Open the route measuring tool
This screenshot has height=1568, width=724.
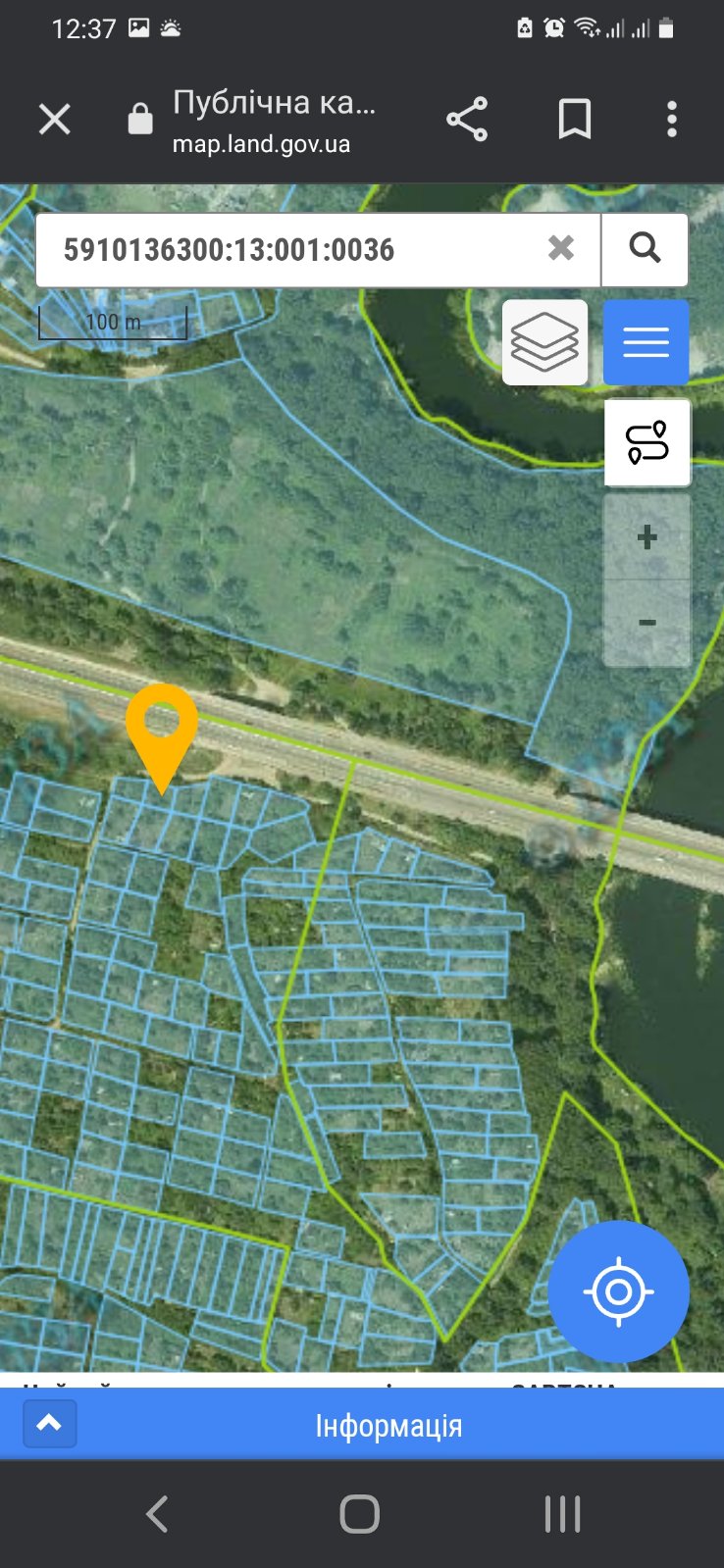click(647, 442)
